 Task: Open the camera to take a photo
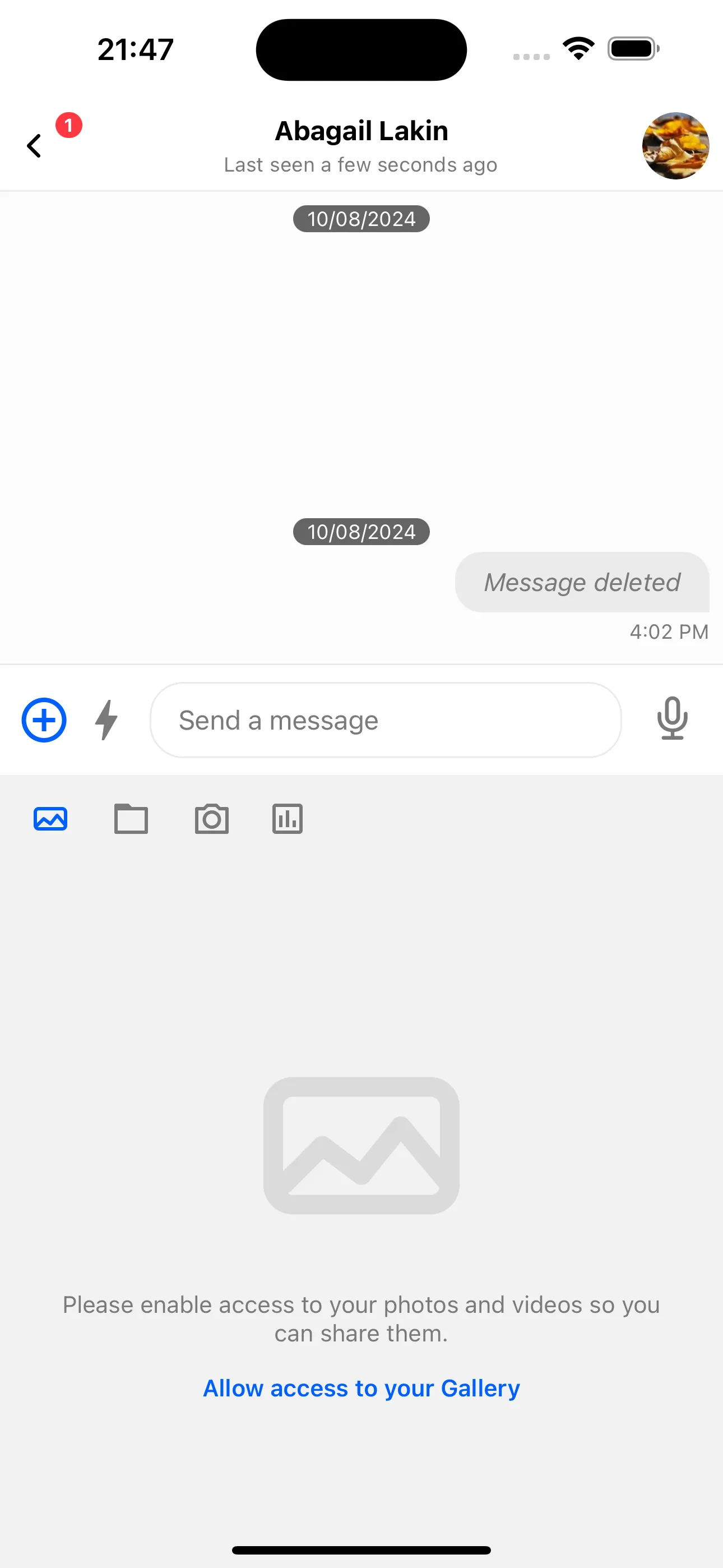click(x=212, y=819)
